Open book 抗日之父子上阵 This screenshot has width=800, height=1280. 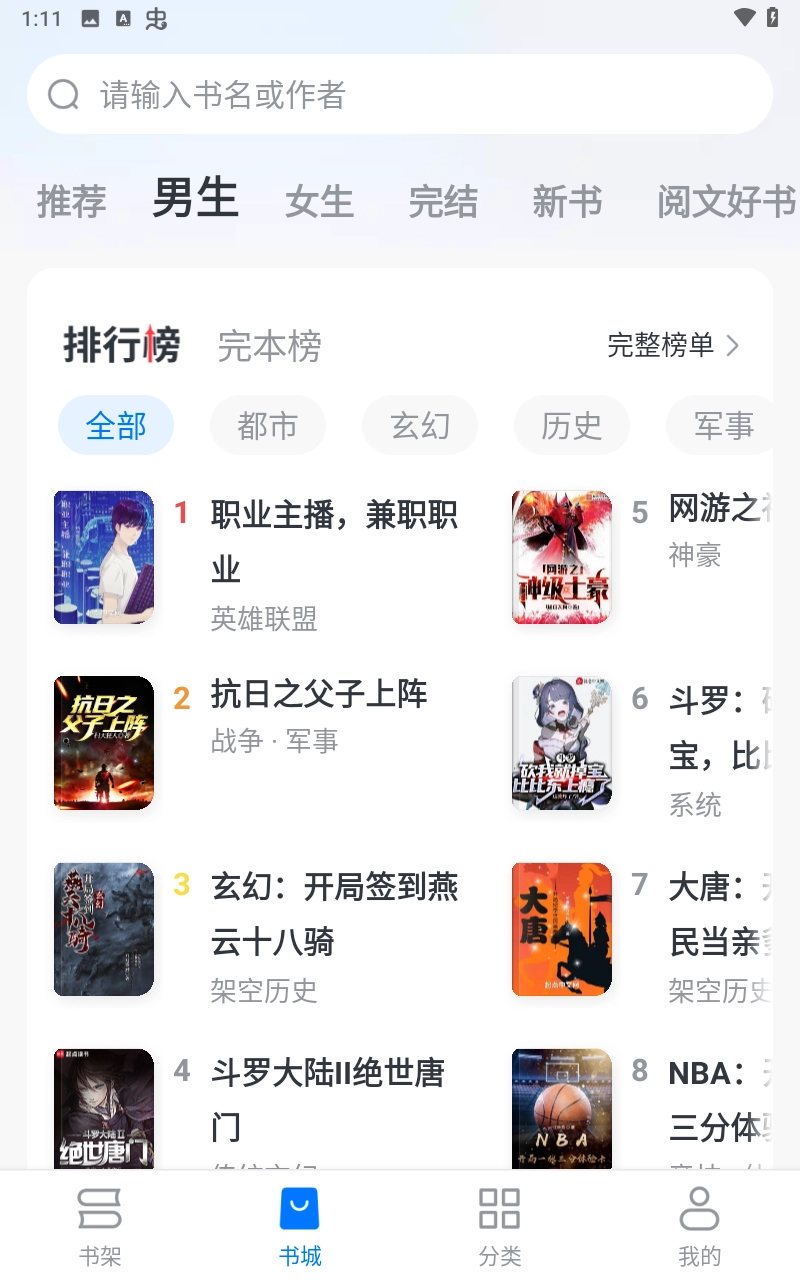click(320, 693)
